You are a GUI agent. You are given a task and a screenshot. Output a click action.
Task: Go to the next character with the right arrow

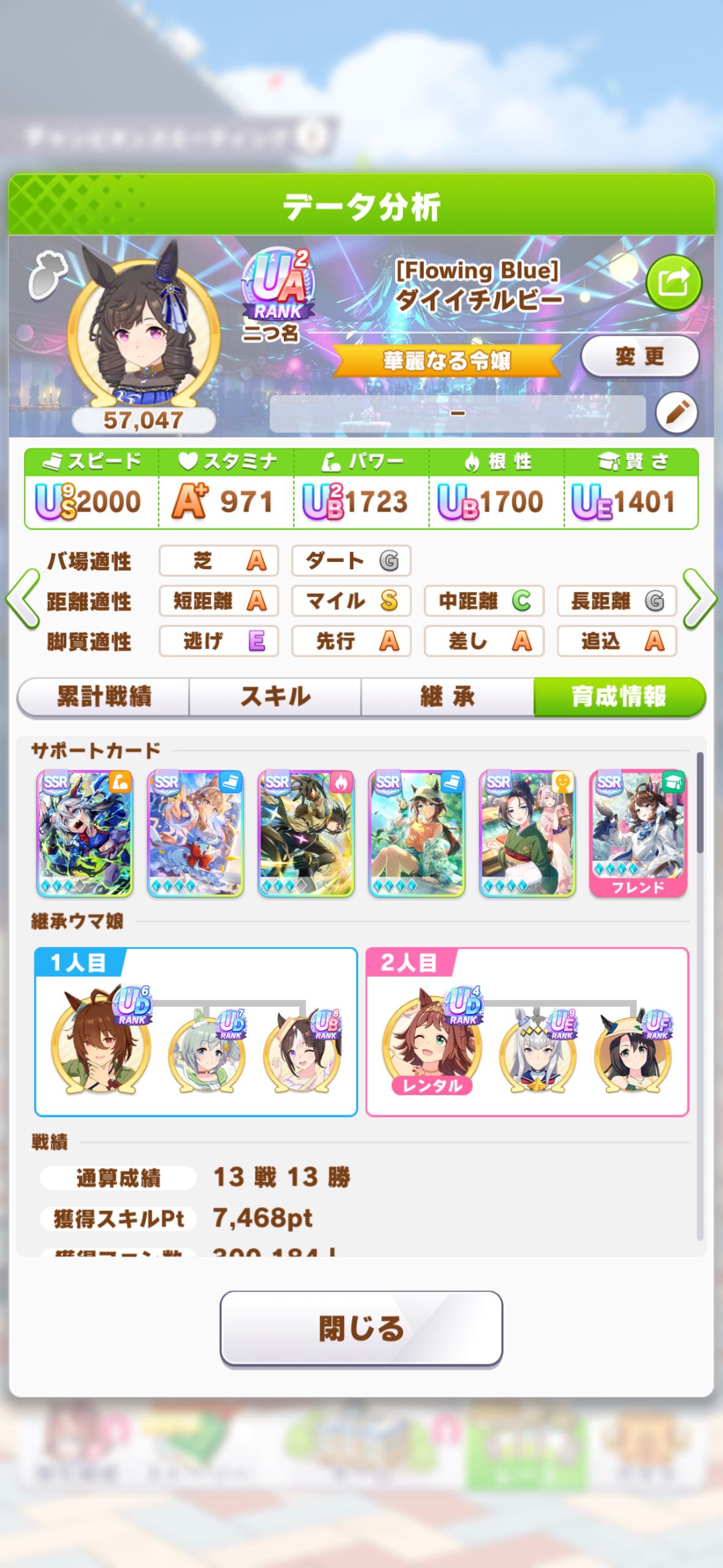click(x=700, y=599)
